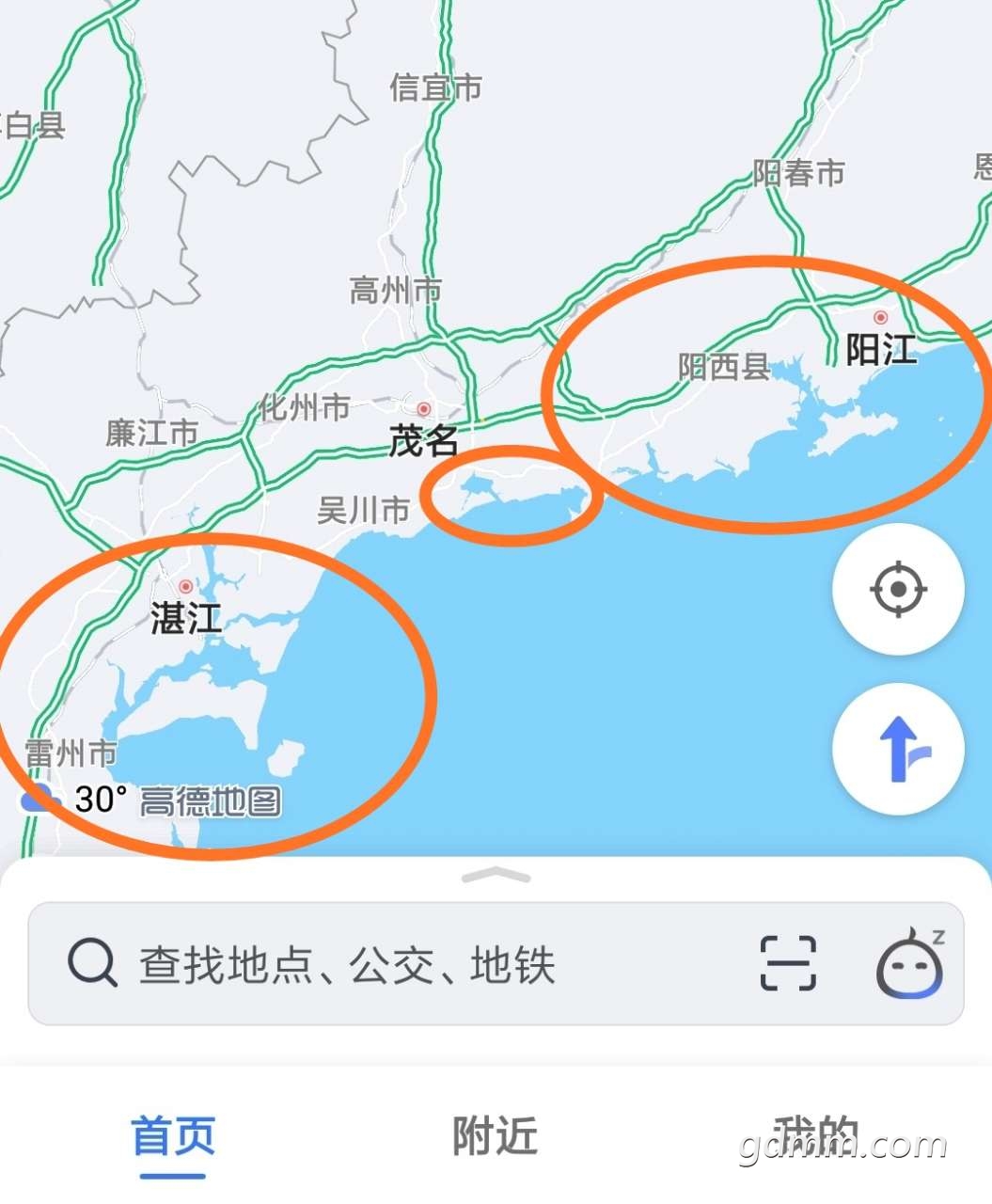Screen dimensions: 992x1204
Task: Open the scan icon in search bar
Action: pos(788,963)
